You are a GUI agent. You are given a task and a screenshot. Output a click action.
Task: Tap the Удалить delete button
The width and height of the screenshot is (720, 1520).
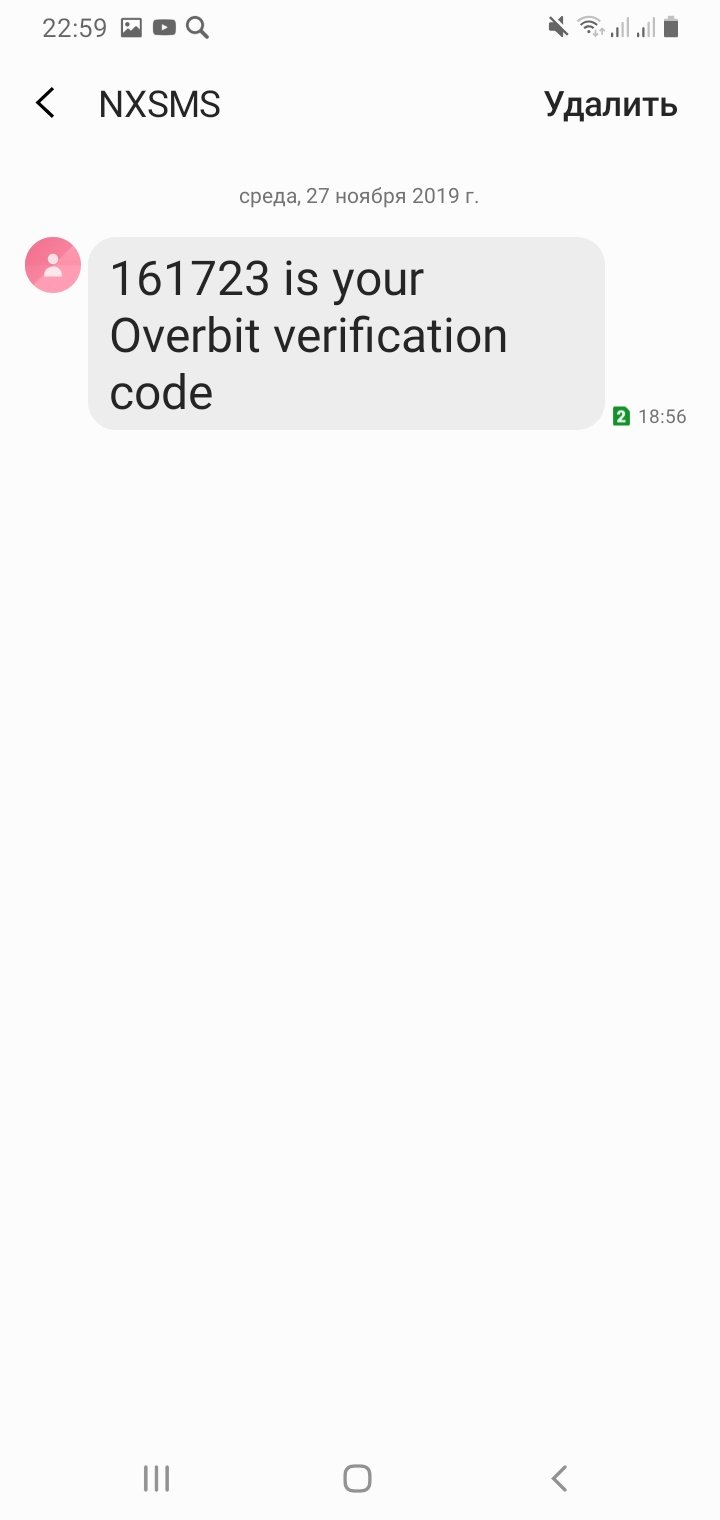click(x=610, y=104)
